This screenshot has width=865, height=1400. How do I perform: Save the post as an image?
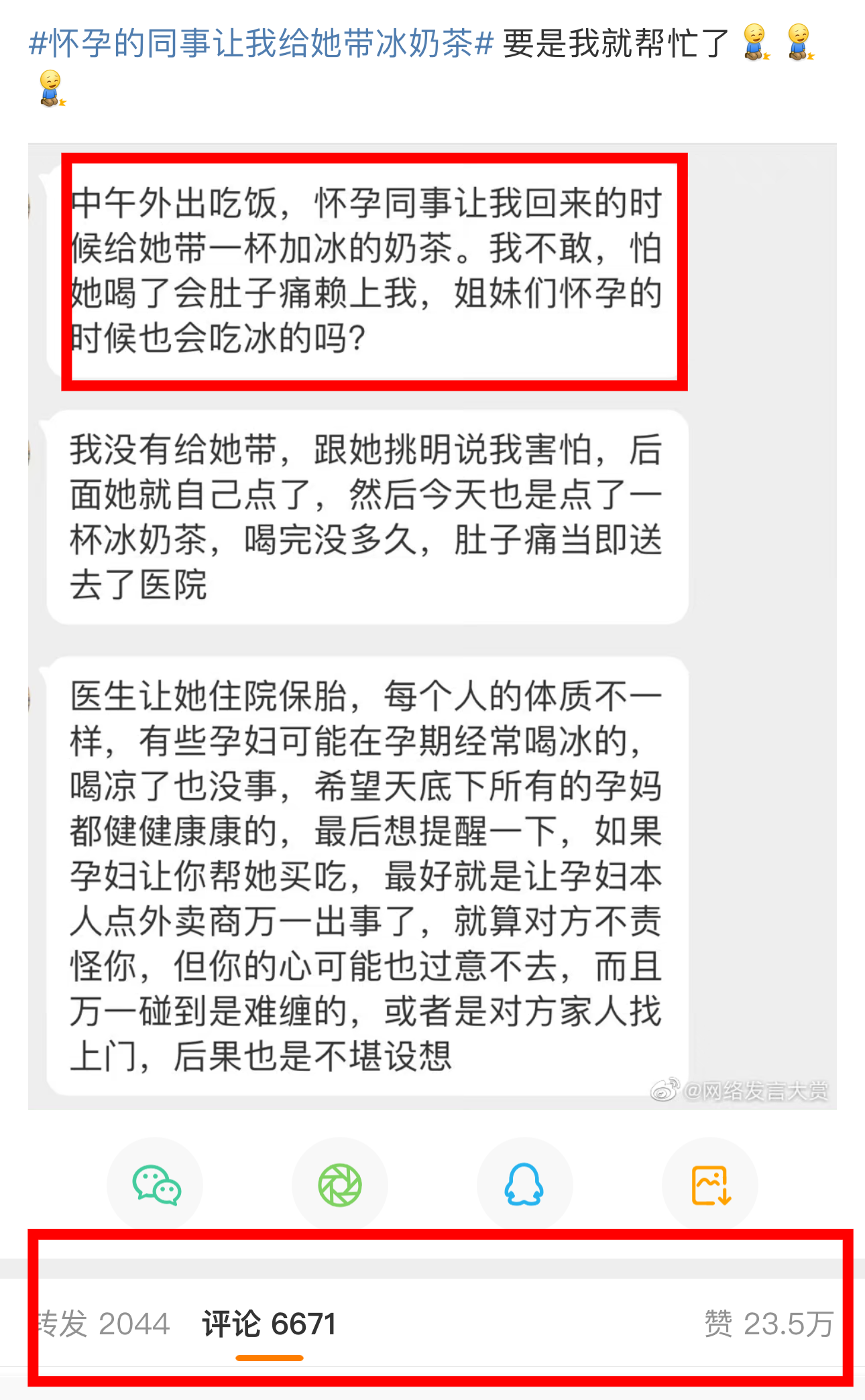tap(710, 1185)
